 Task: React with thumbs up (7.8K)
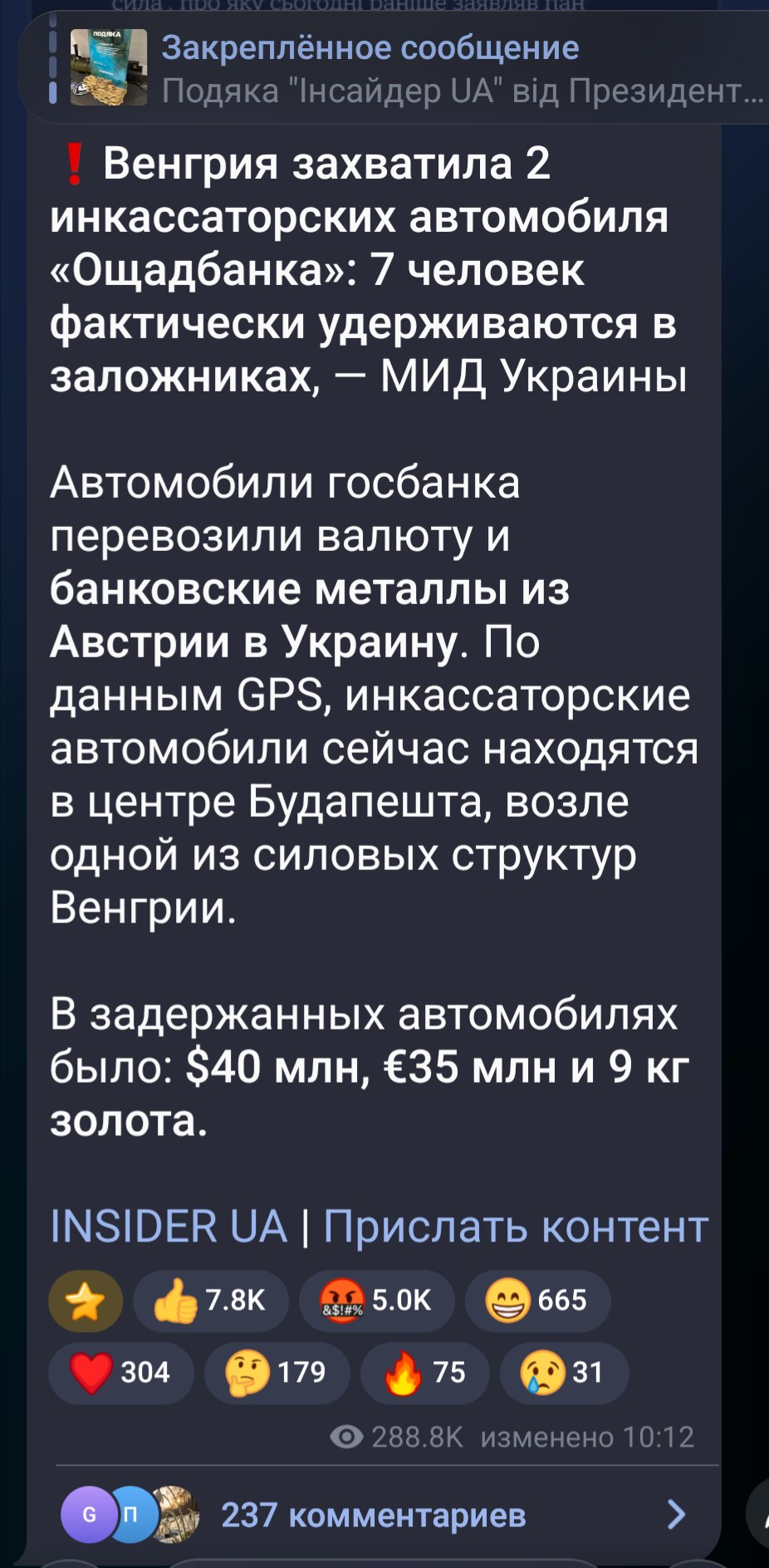(210, 1300)
